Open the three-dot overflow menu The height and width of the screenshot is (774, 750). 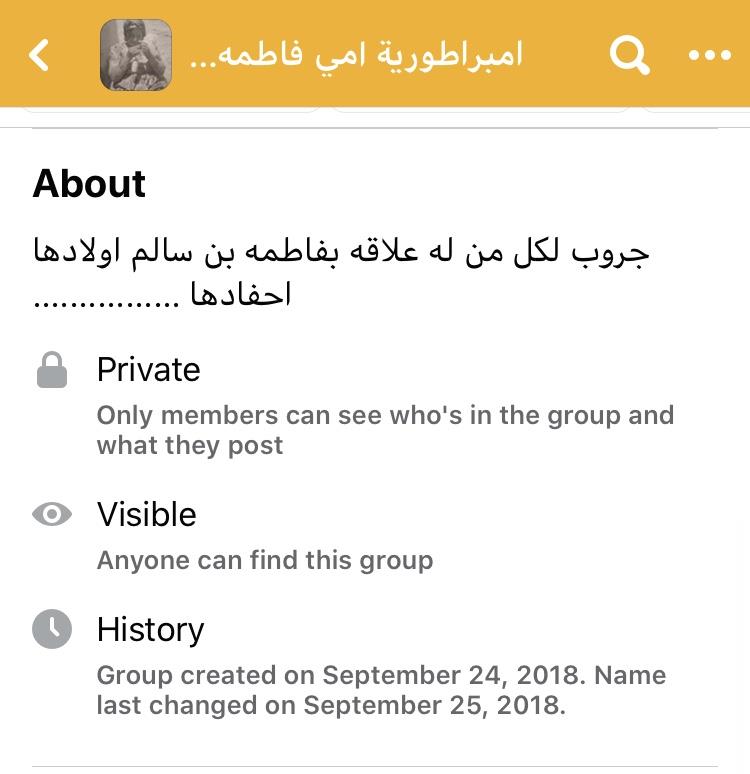(x=710, y=56)
